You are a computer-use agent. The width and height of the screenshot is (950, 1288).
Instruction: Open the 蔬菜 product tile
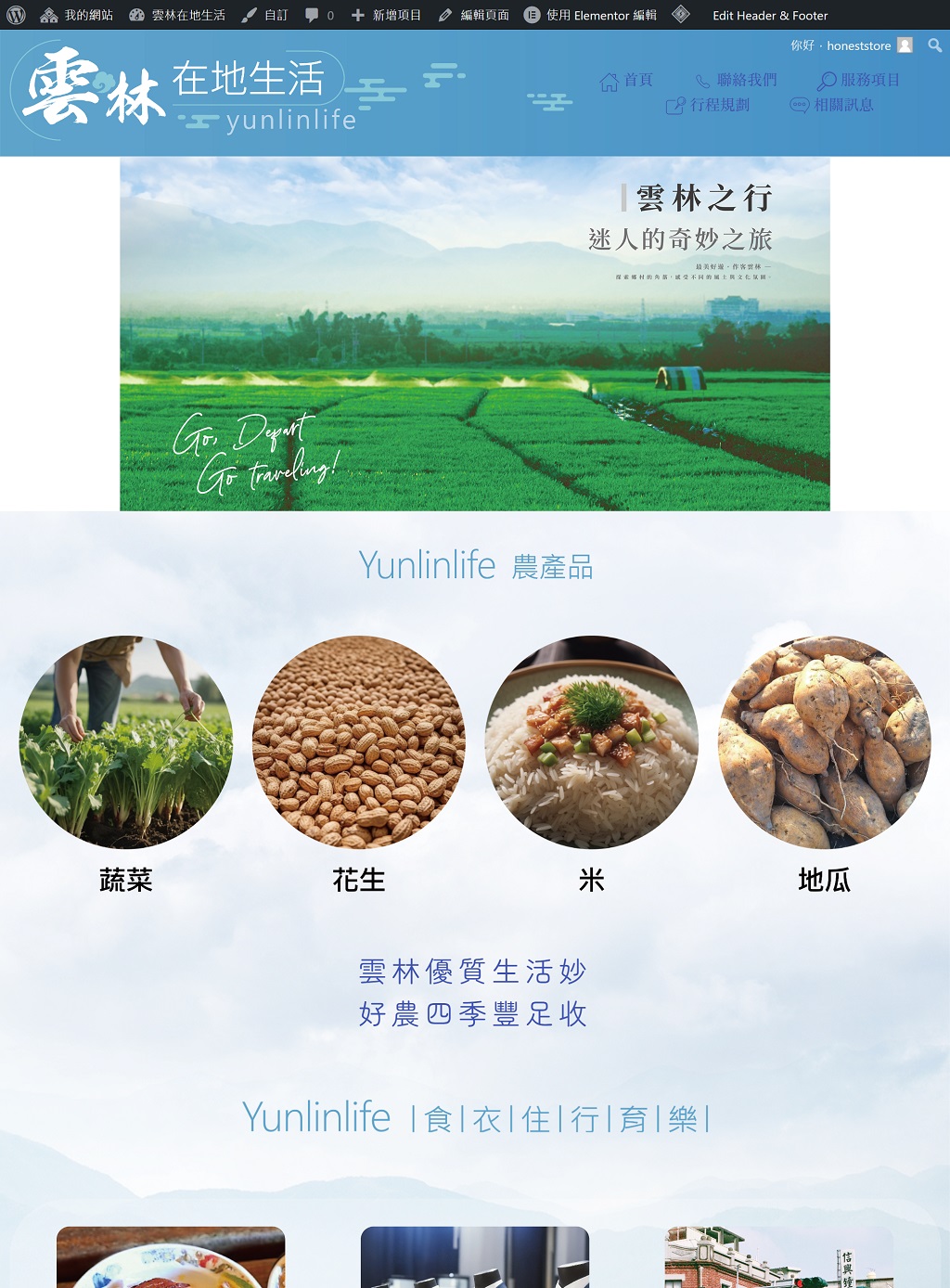click(x=126, y=742)
